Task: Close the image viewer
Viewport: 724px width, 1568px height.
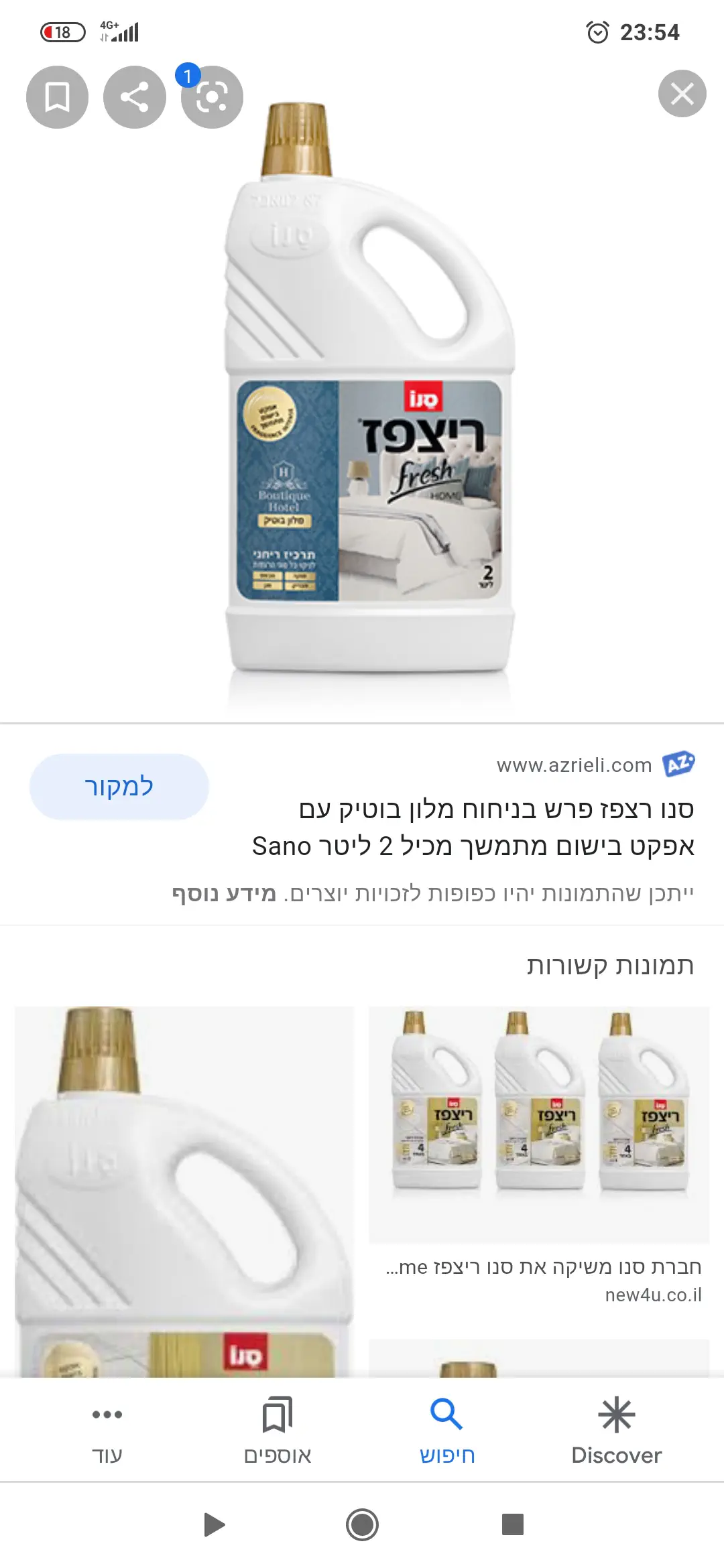Action: 682,94
